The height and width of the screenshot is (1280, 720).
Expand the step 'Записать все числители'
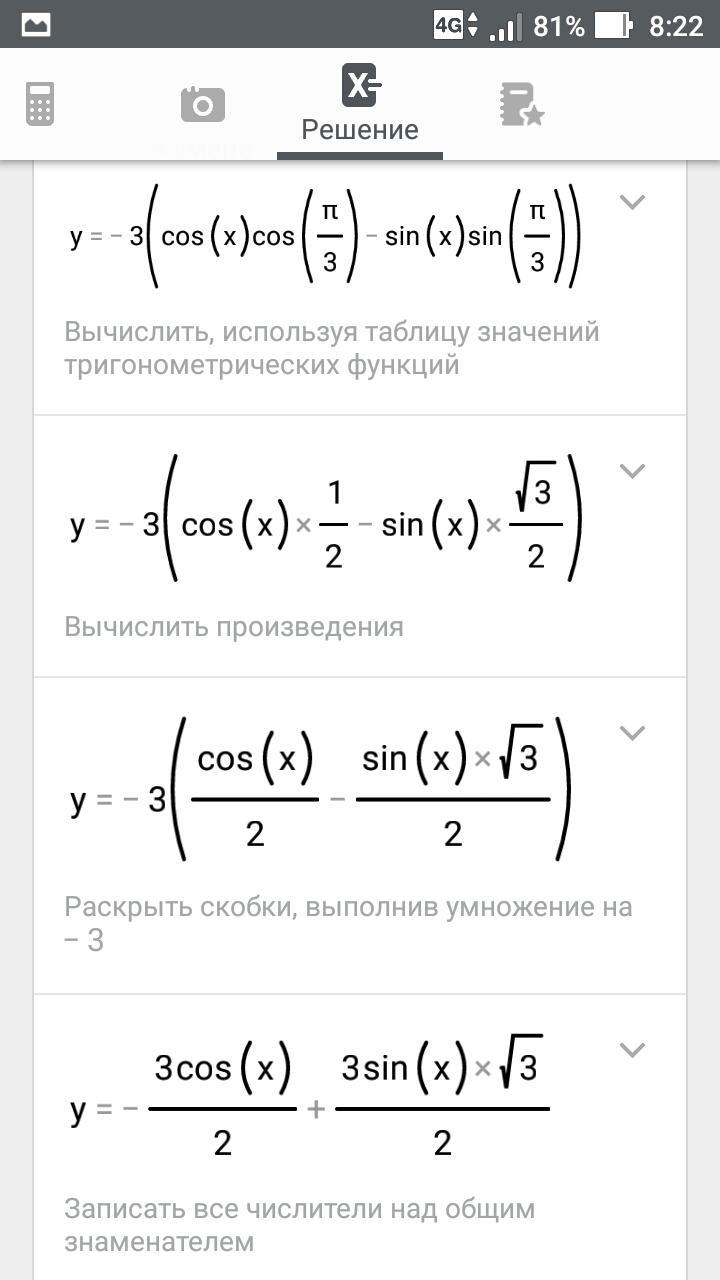click(x=632, y=1050)
